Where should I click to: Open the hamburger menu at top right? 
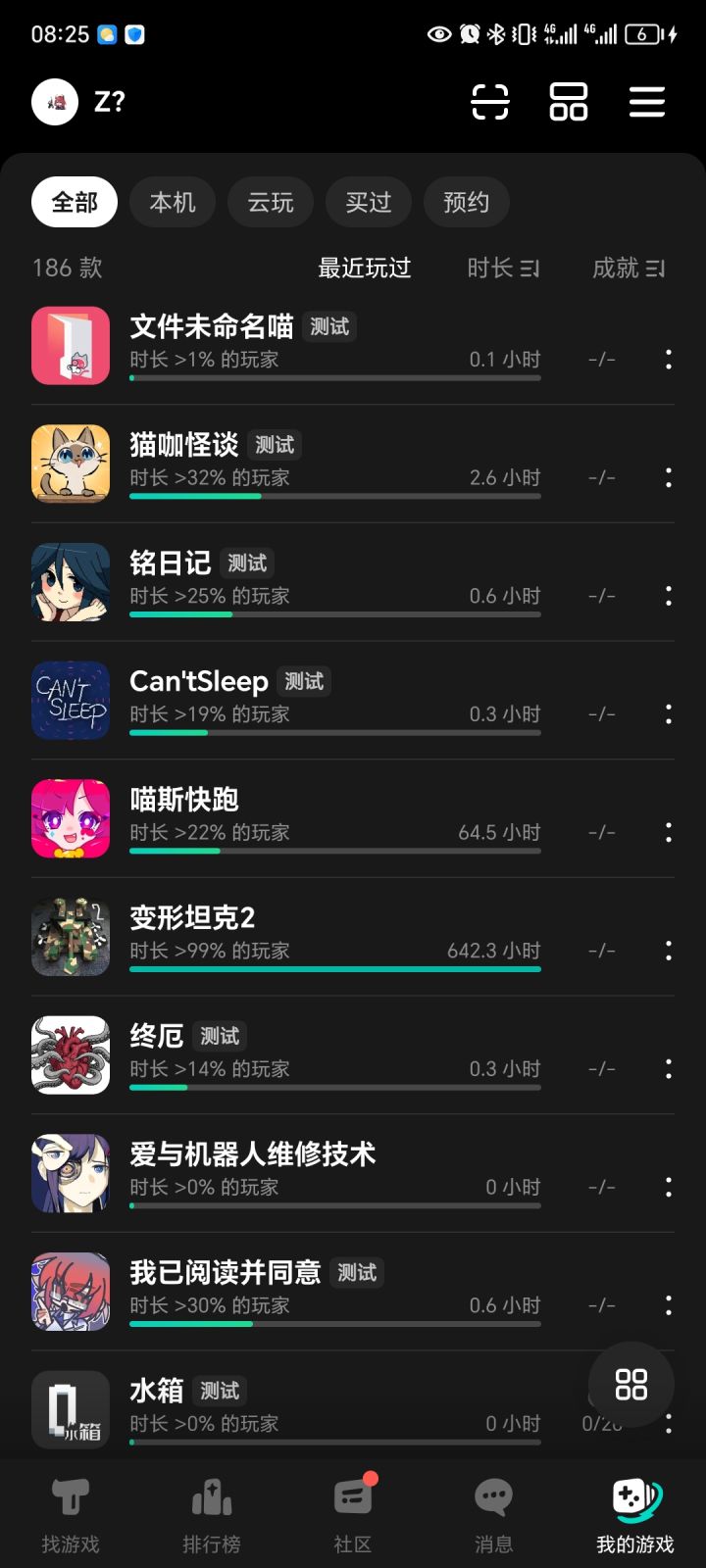pos(647,102)
